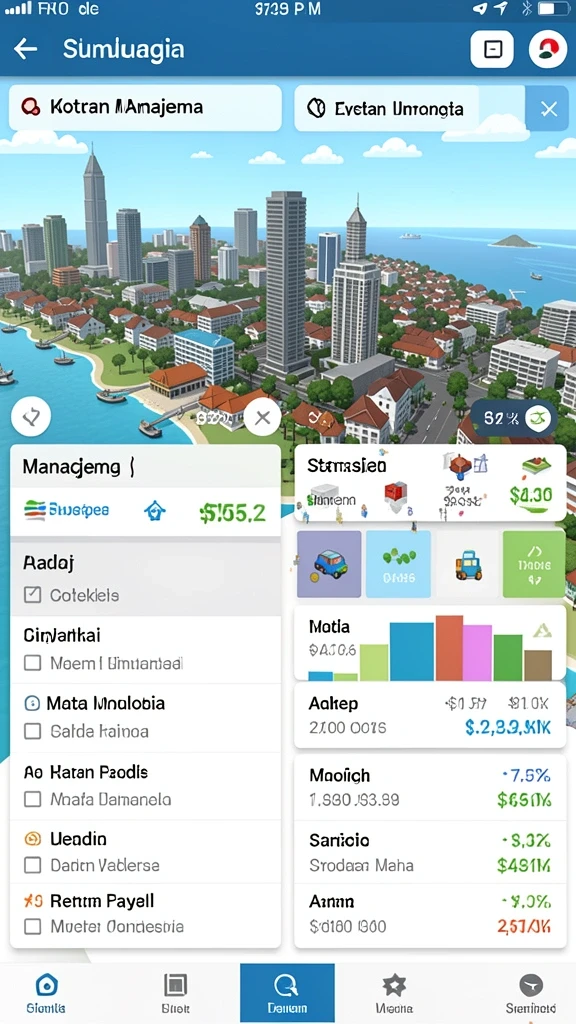Switch to the Siomils tab
Screen dimensions: 576x1024
pyautogui.click(x=46, y=993)
